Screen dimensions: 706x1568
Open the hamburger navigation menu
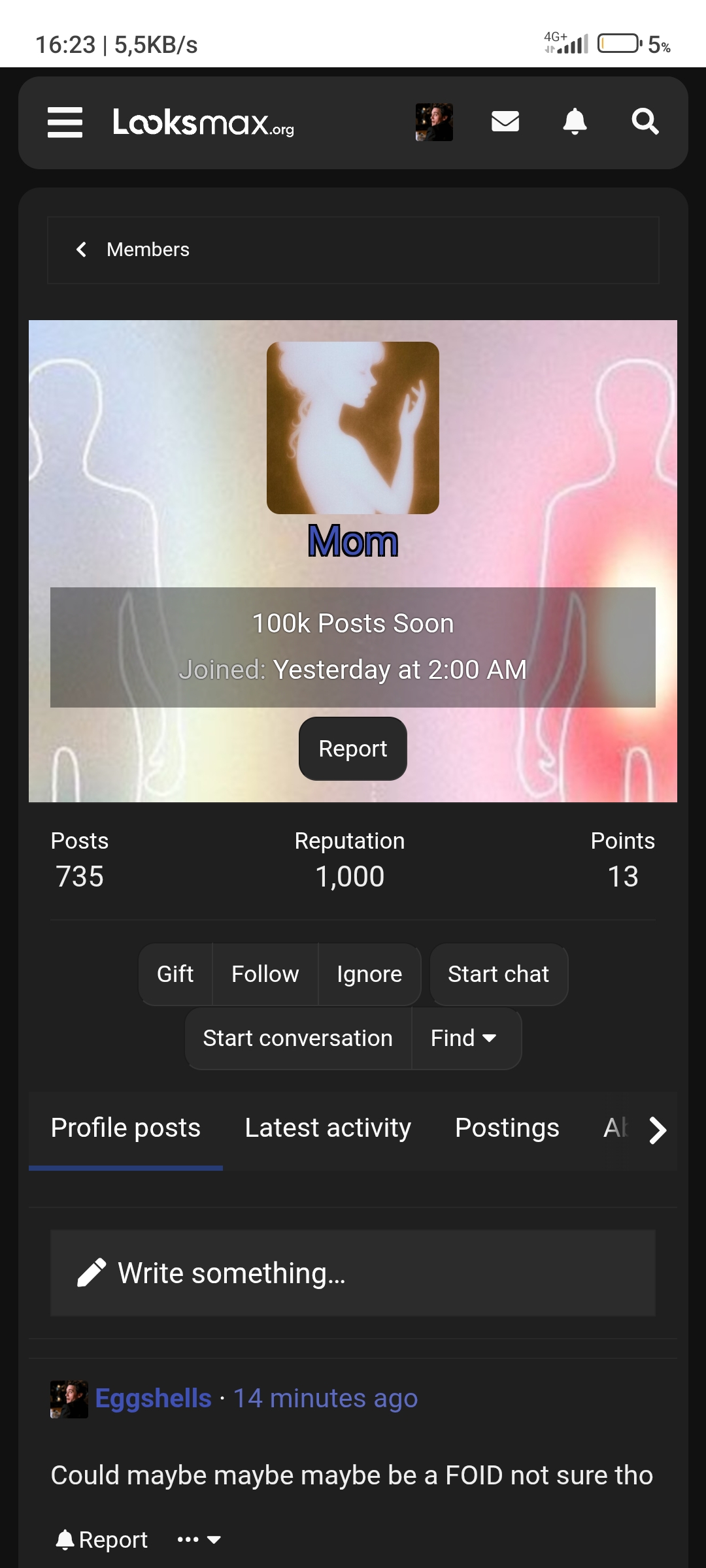click(65, 122)
